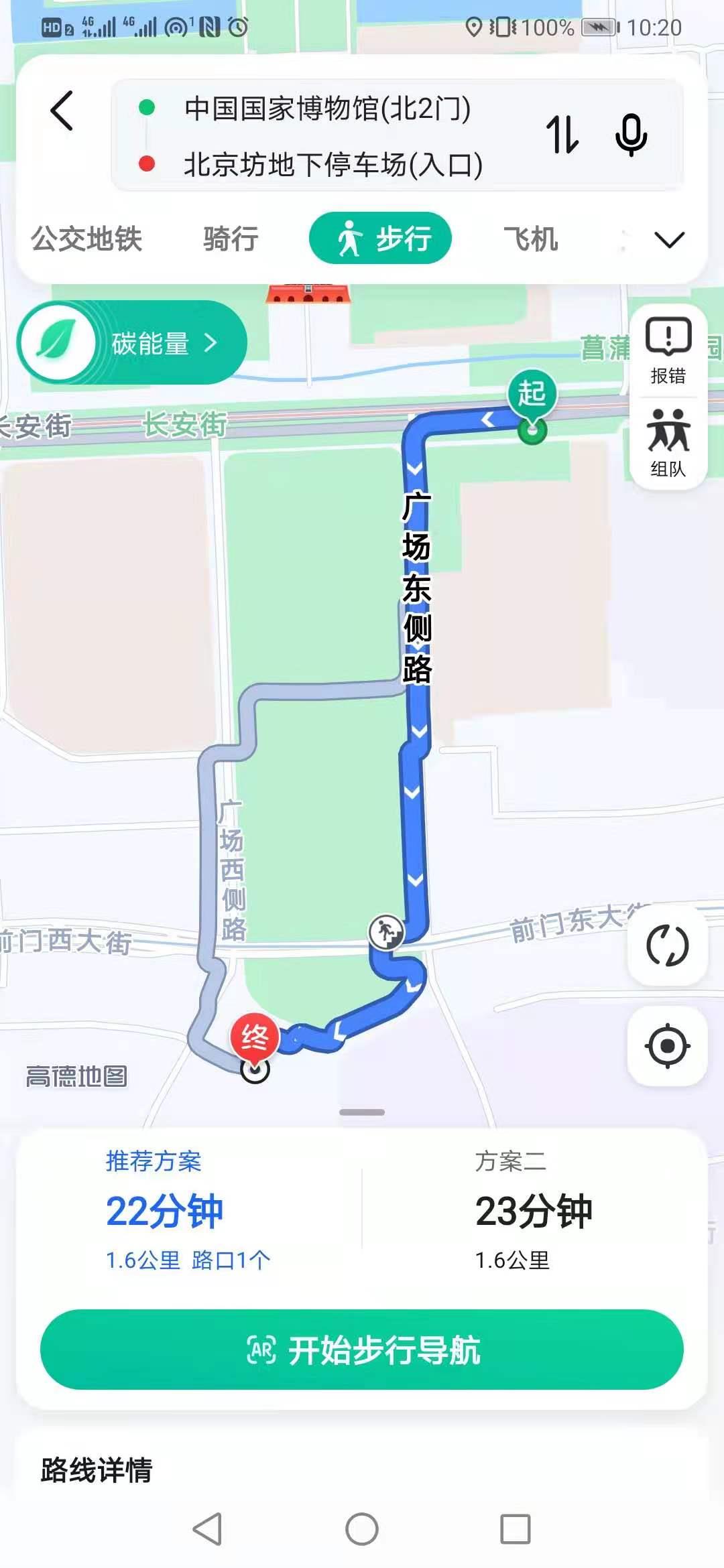The height and width of the screenshot is (1568, 724).
Task: Activate voice input microphone
Action: click(631, 135)
